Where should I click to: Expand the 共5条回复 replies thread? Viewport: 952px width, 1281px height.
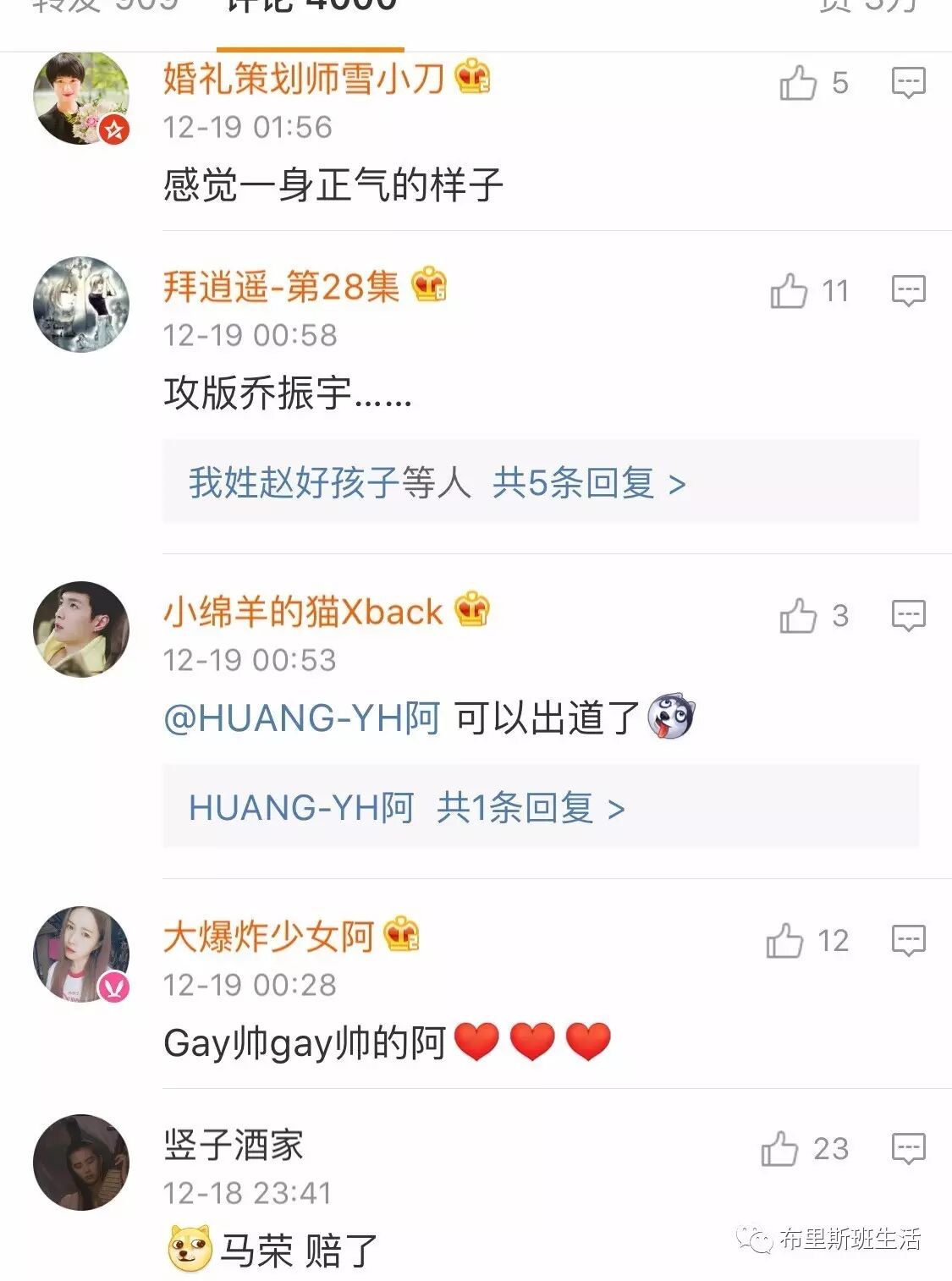588,483
